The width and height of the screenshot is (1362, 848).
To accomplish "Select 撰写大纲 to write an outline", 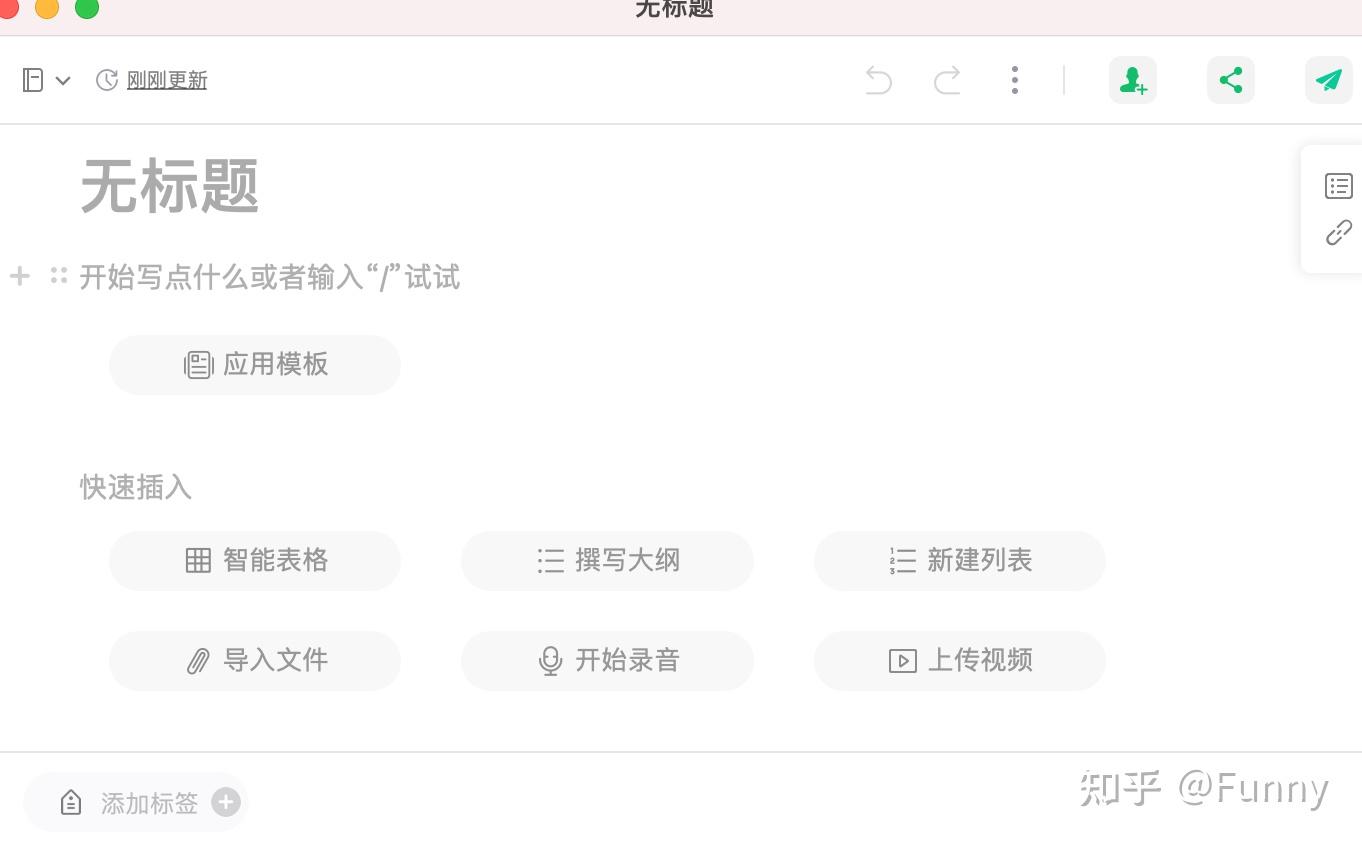I will pyautogui.click(x=607, y=561).
